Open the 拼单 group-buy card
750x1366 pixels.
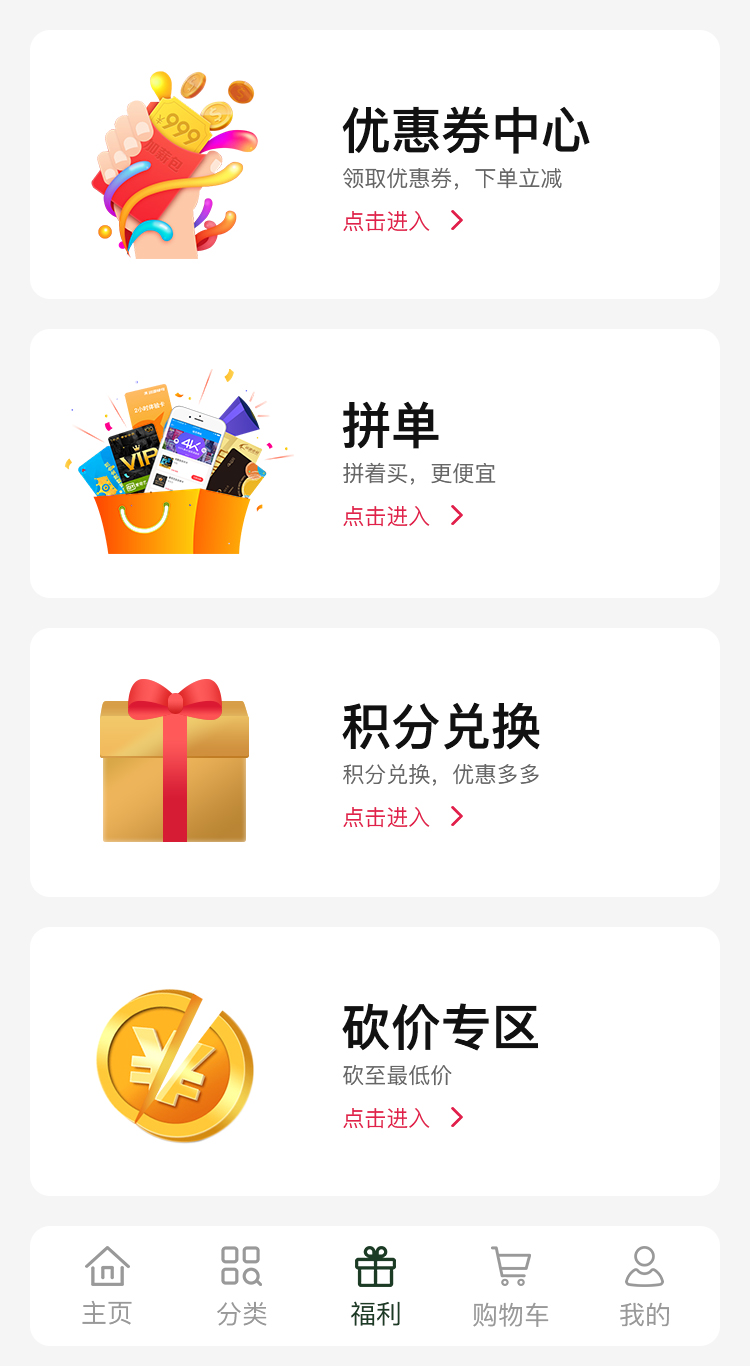[x=375, y=463]
